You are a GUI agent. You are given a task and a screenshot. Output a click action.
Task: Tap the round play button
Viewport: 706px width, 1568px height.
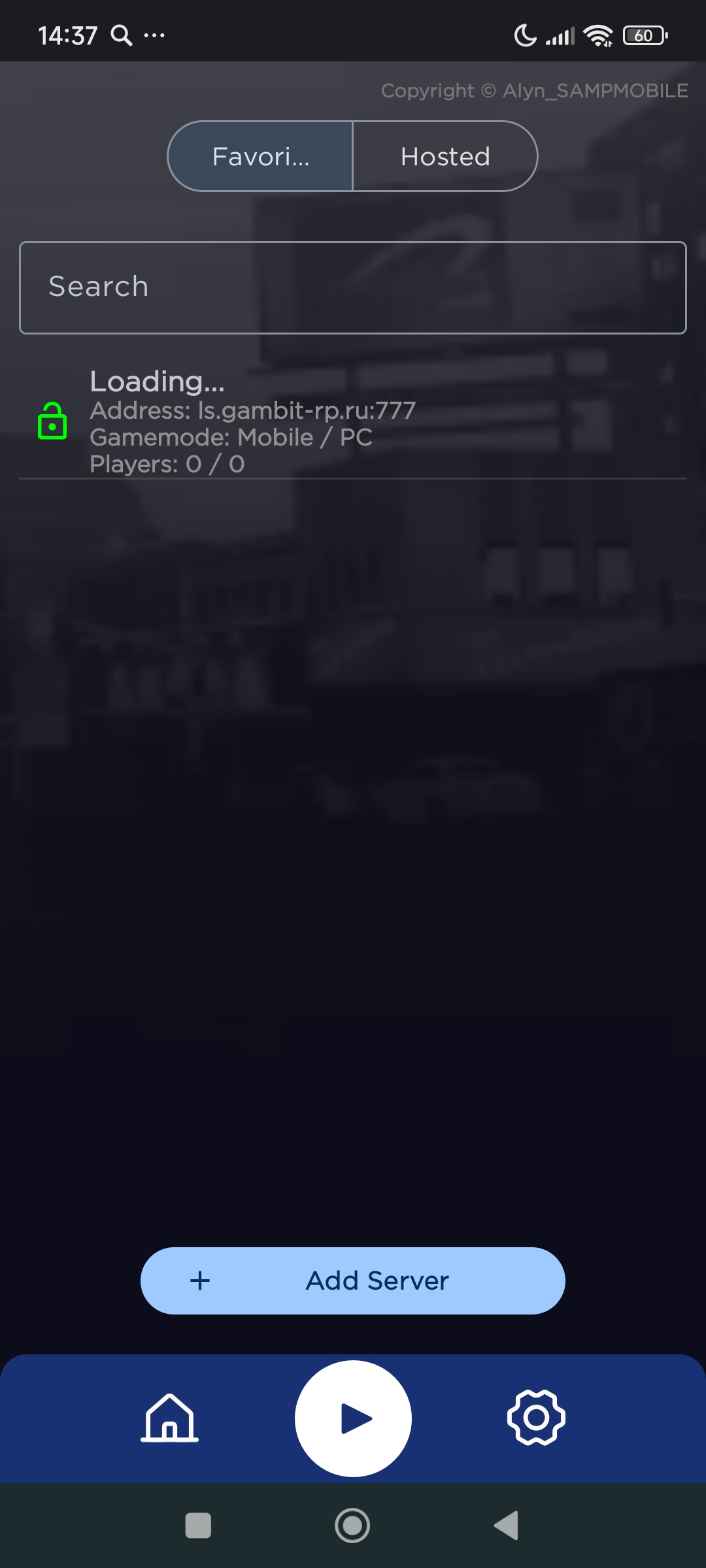[x=353, y=1418]
